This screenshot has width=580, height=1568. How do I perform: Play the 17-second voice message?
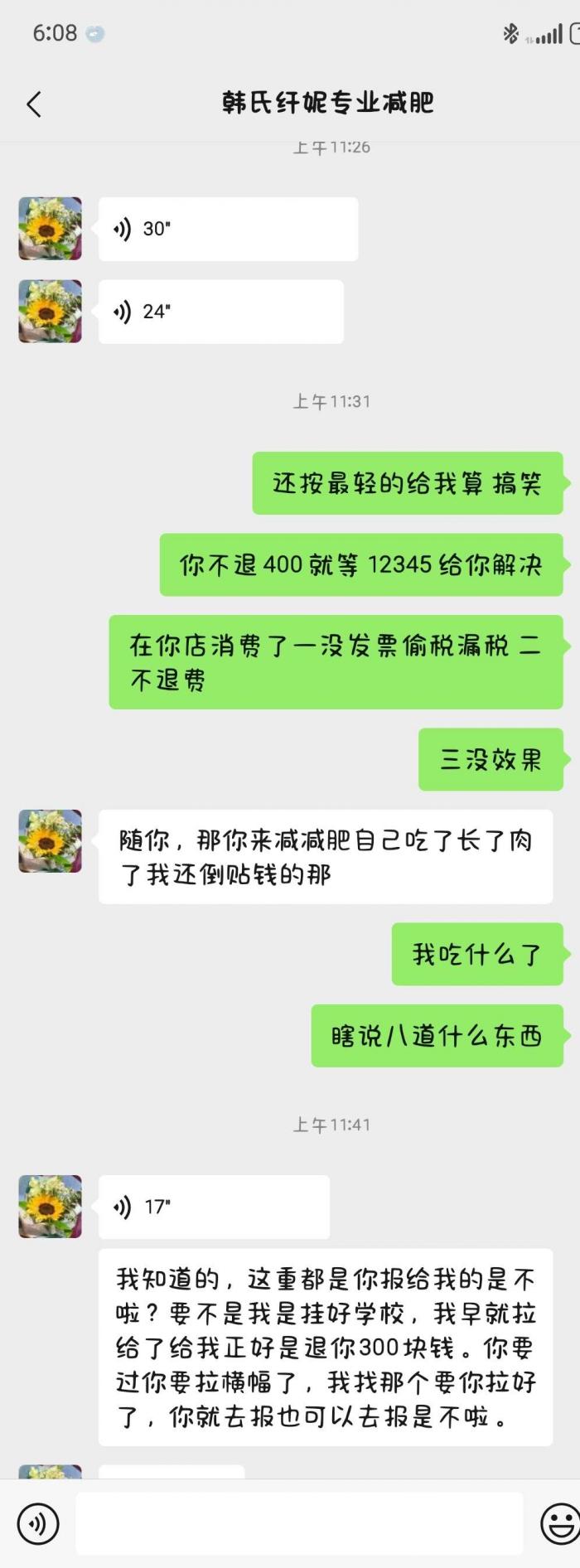[214, 1207]
